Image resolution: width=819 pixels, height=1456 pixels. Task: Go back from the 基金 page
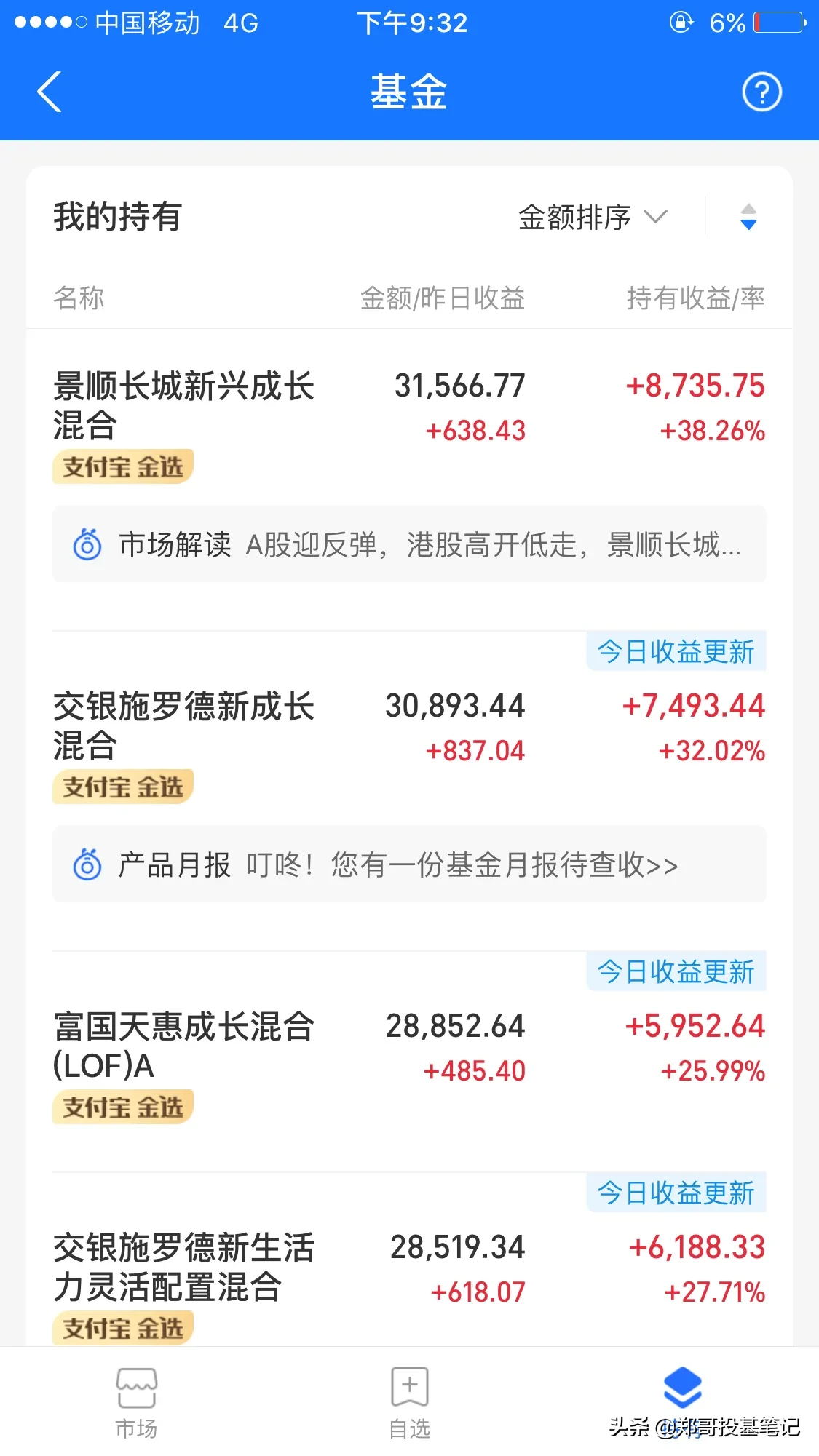click(50, 92)
